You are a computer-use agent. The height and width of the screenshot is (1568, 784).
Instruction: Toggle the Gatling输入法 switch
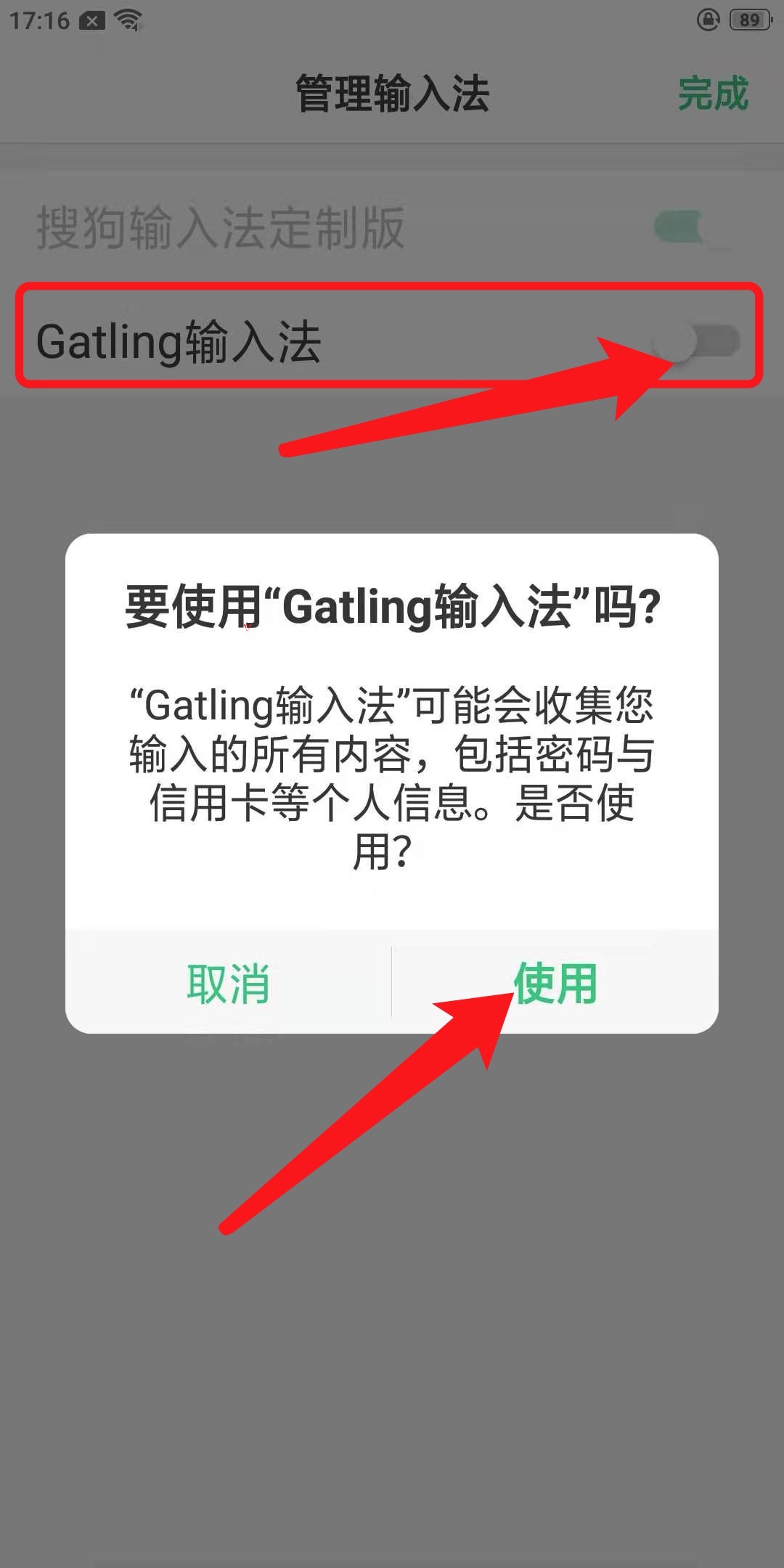pyautogui.click(x=695, y=341)
